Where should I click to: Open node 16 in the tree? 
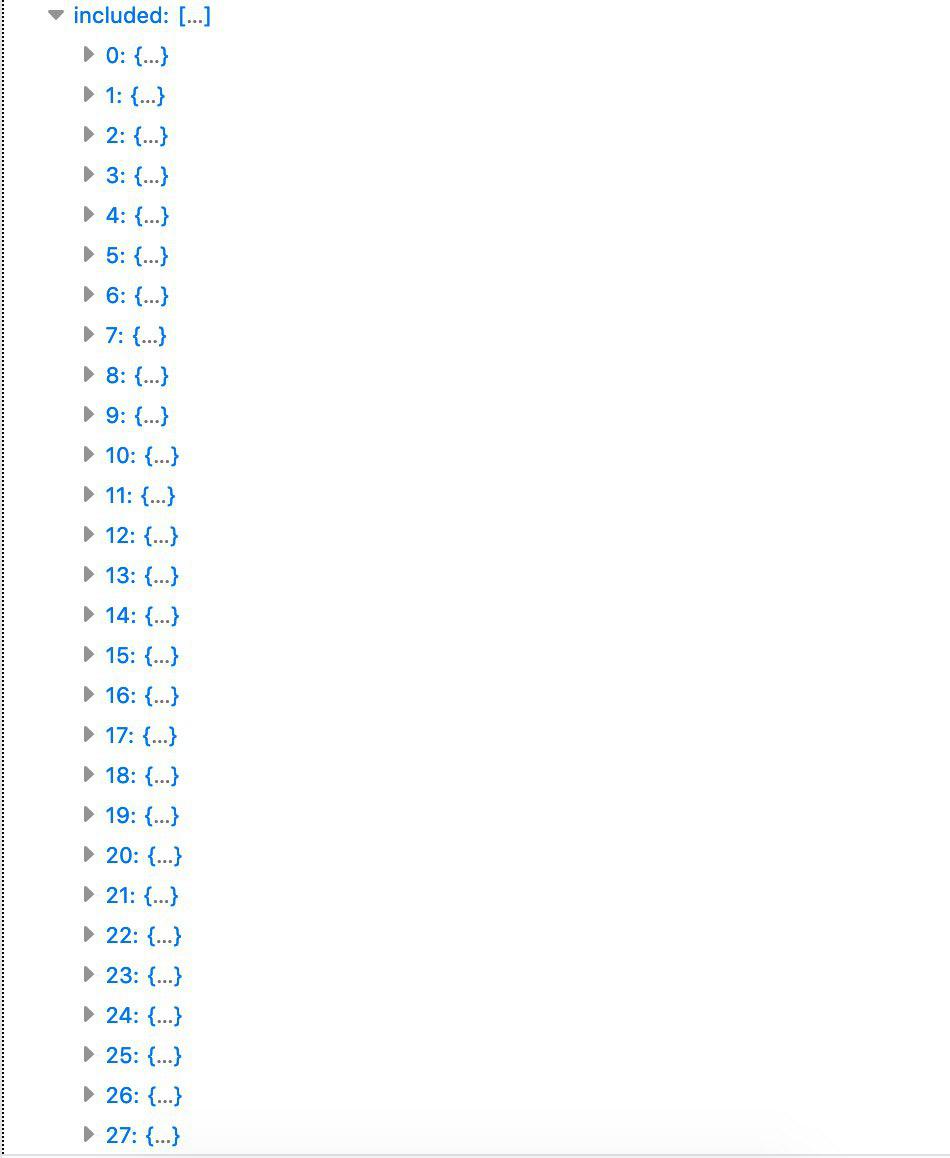click(x=89, y=695)
